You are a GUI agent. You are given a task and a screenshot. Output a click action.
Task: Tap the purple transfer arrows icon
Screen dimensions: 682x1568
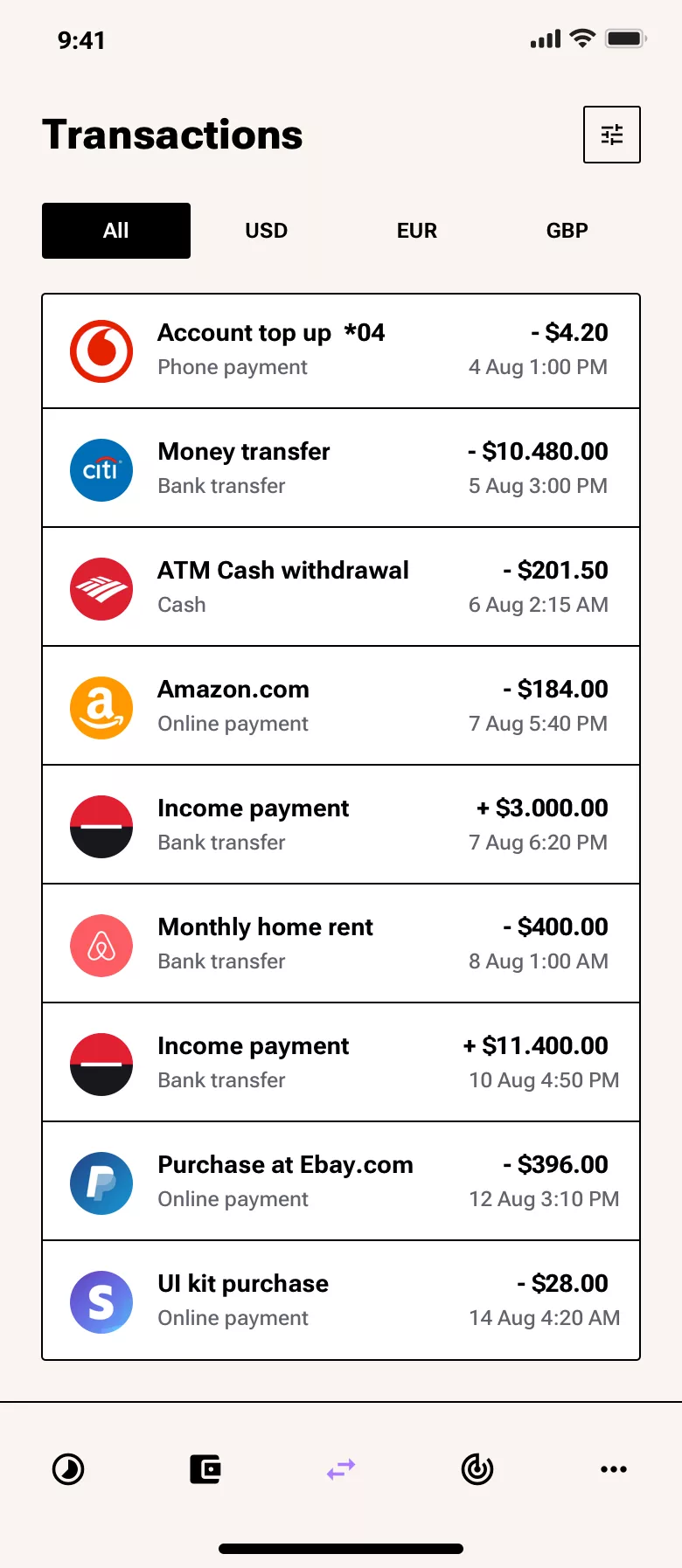[340, 1469]
